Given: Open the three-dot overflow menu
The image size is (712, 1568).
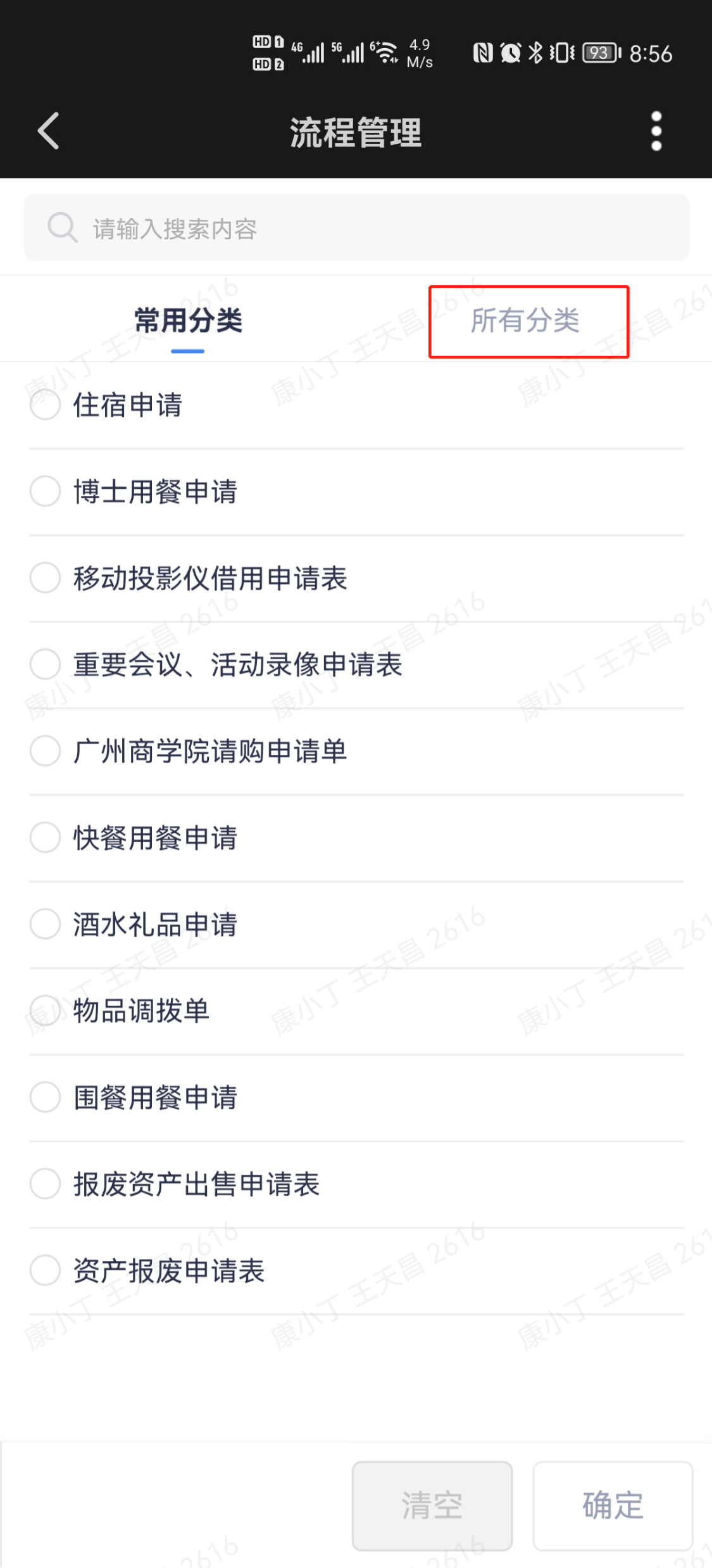Looking at the screenshot, I should click(x=656, y=131).
